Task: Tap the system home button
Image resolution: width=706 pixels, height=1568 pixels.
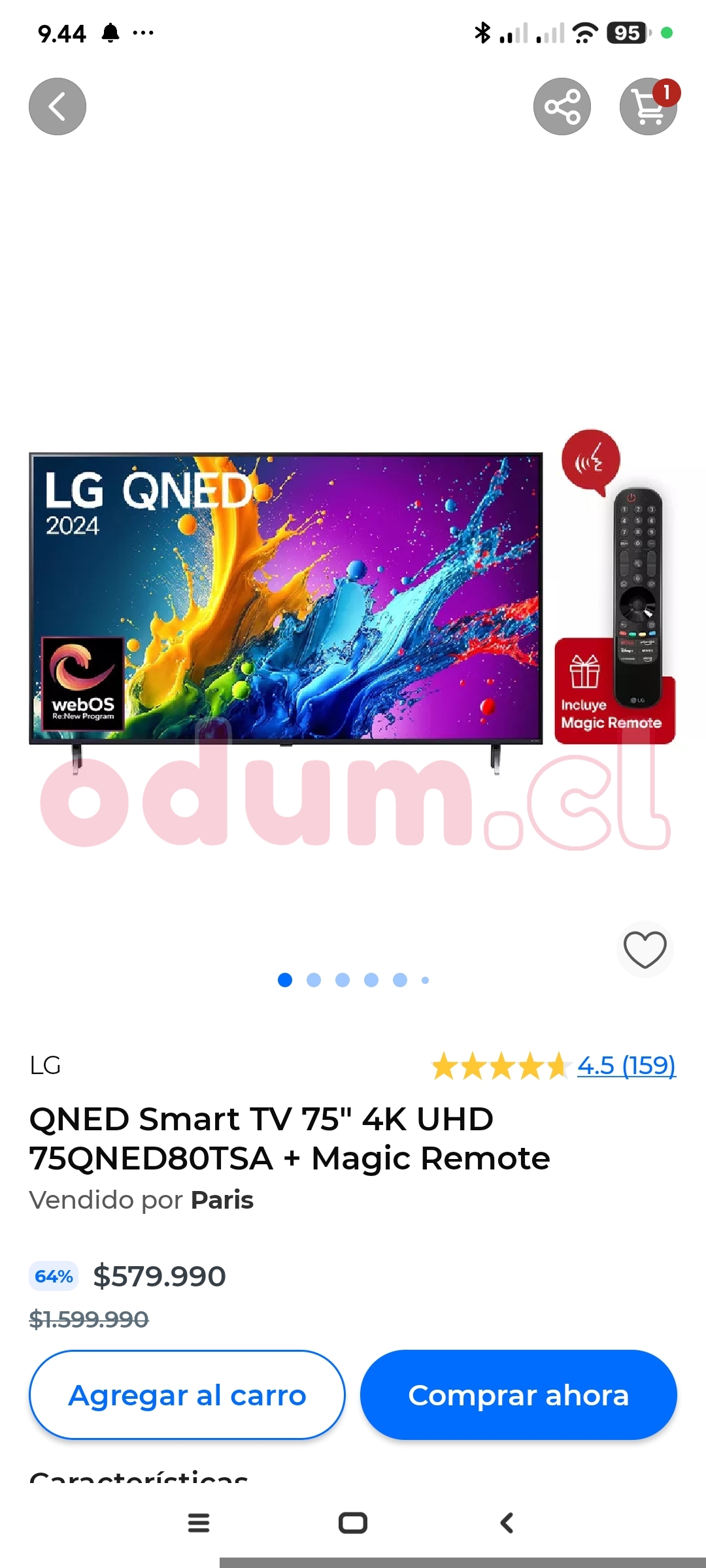Action: tap(353, 1523)
